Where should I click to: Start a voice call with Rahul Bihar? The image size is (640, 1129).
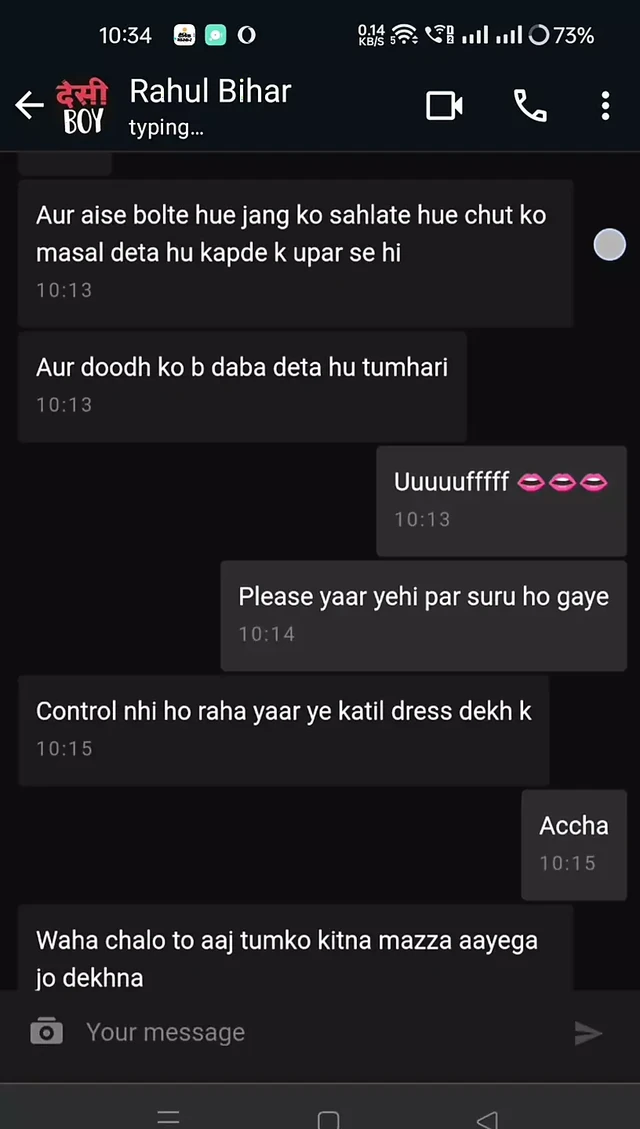[x=529, y=105]
